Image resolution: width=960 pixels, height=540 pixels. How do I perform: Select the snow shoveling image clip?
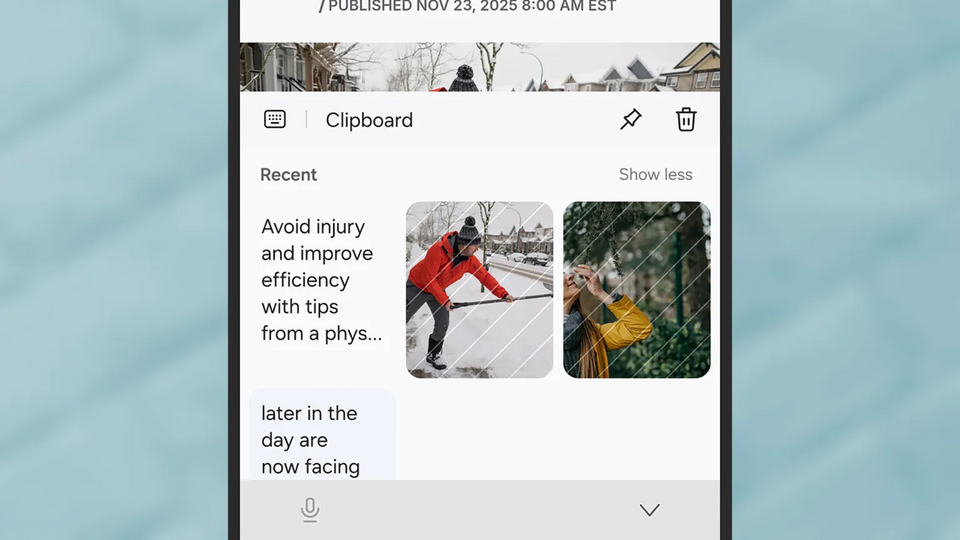(479, 290)
